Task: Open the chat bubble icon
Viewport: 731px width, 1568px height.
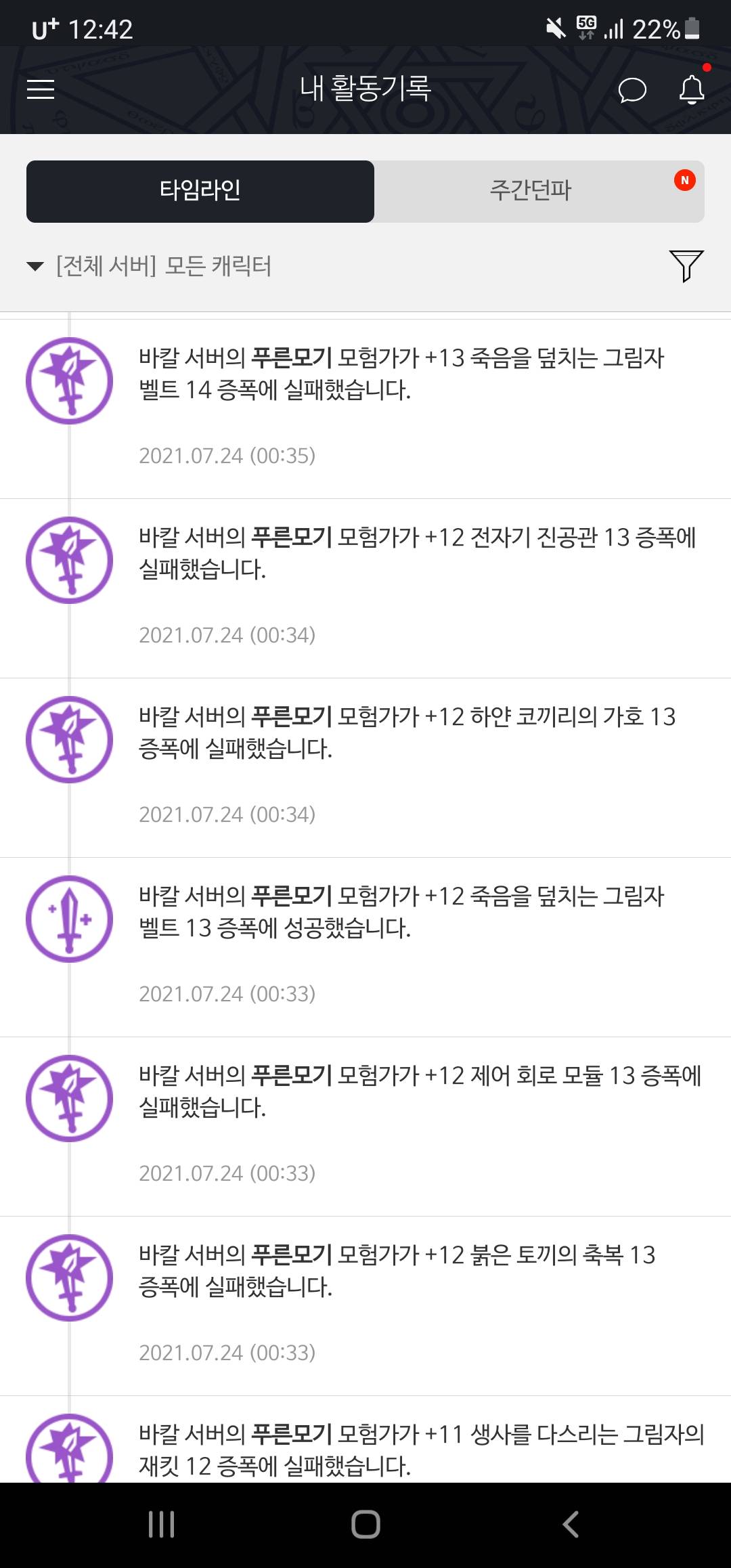Action: pyautogui.click(x=632, y=89)
